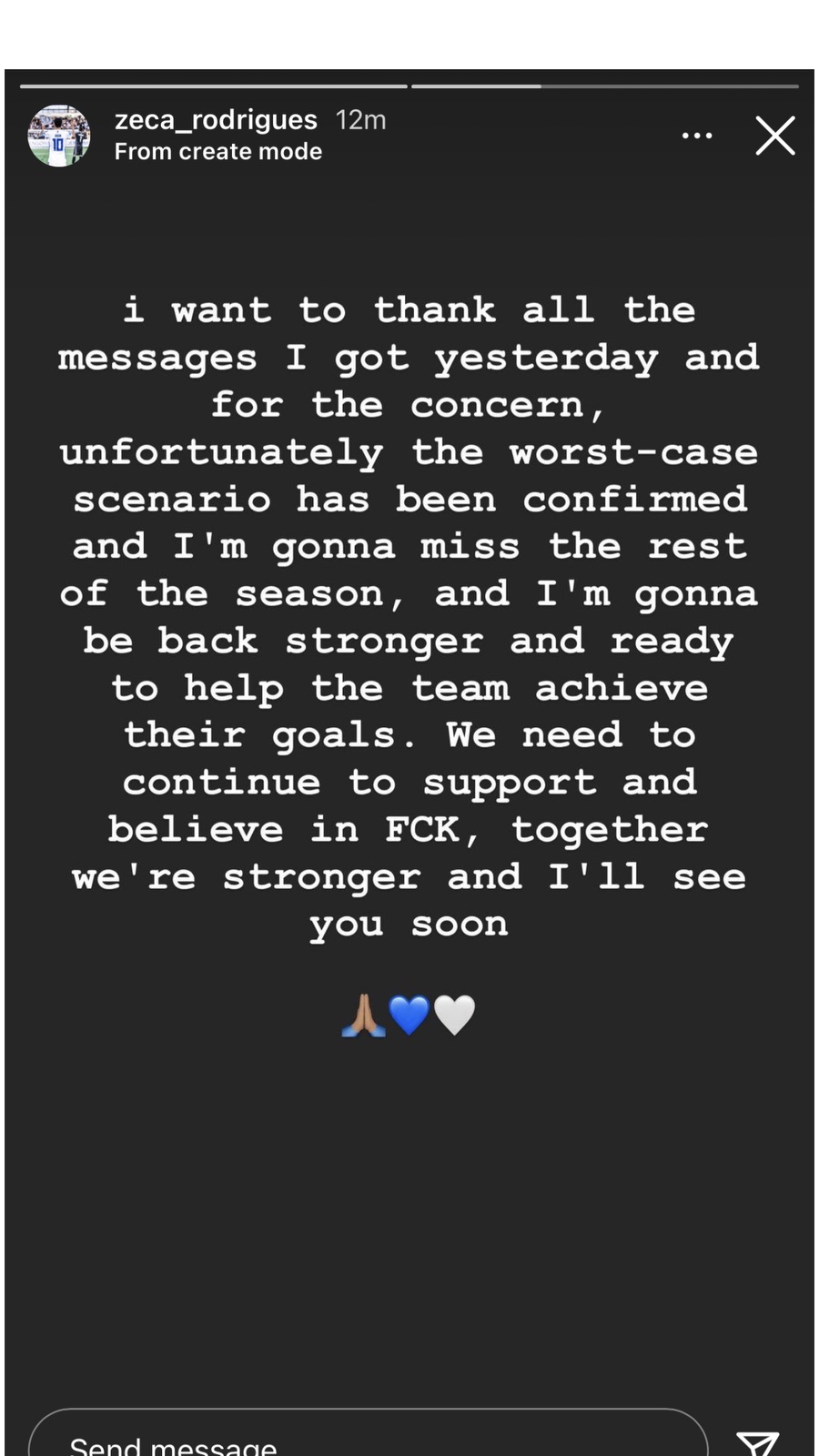Screen dimensions: 819x1456
Task: Visit the zeca_rodrigues username link
Action: 216,120
